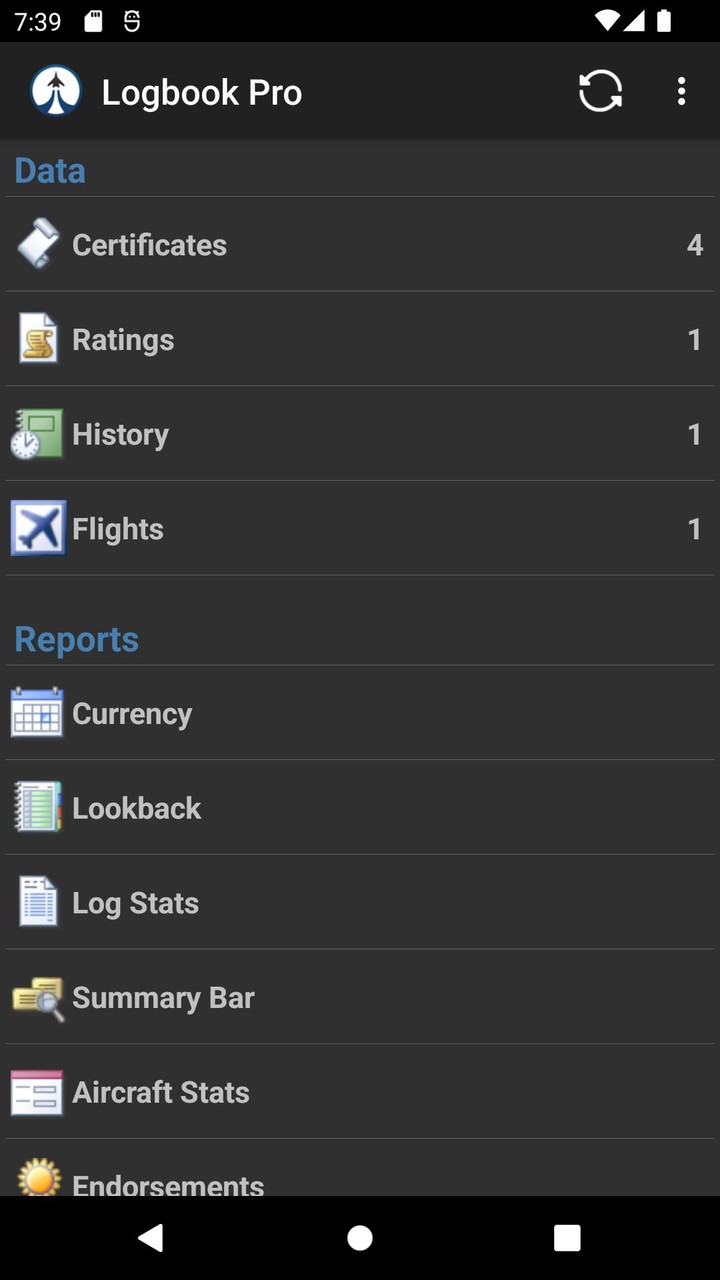View the Flights record

(360, 528)
